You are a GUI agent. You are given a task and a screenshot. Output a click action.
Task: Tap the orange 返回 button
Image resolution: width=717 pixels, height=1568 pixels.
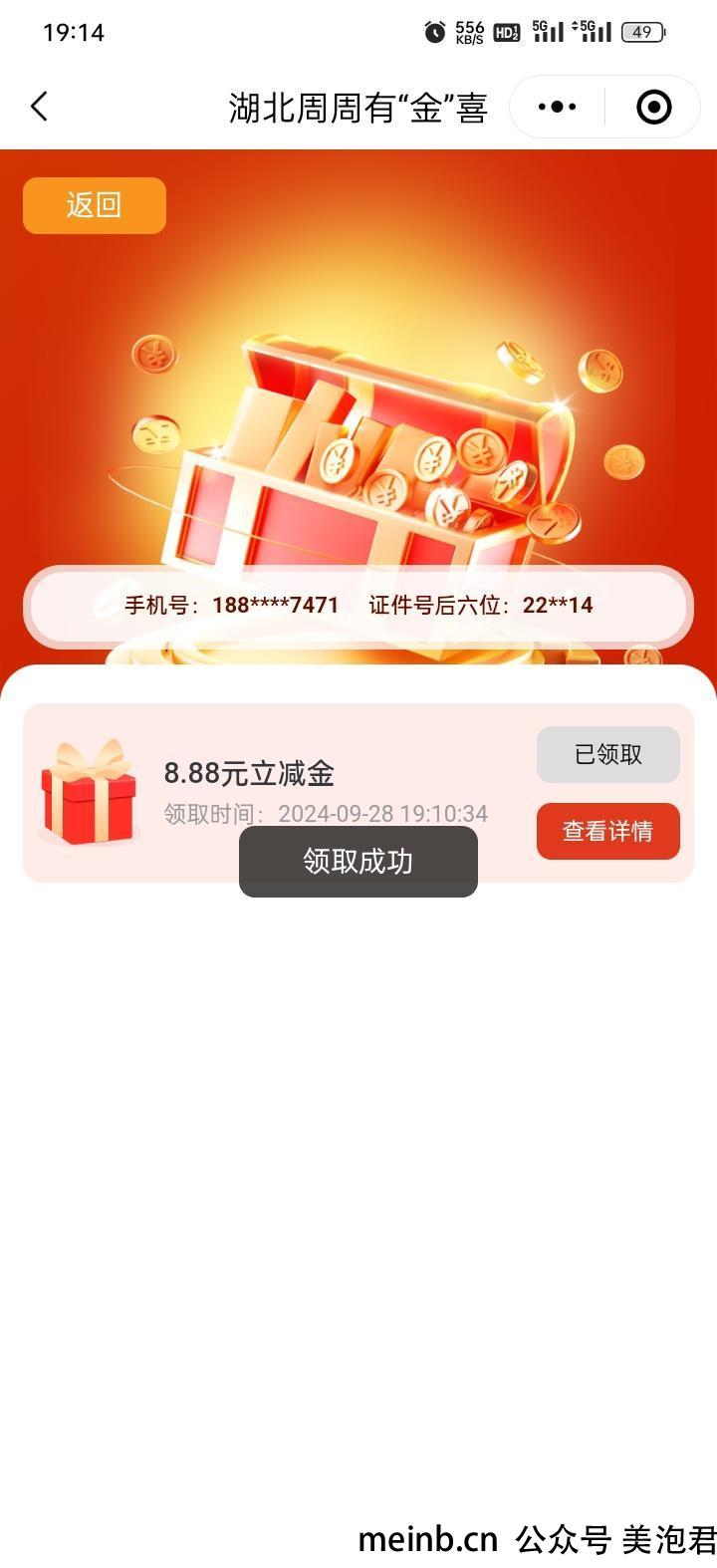pos(95,205)
